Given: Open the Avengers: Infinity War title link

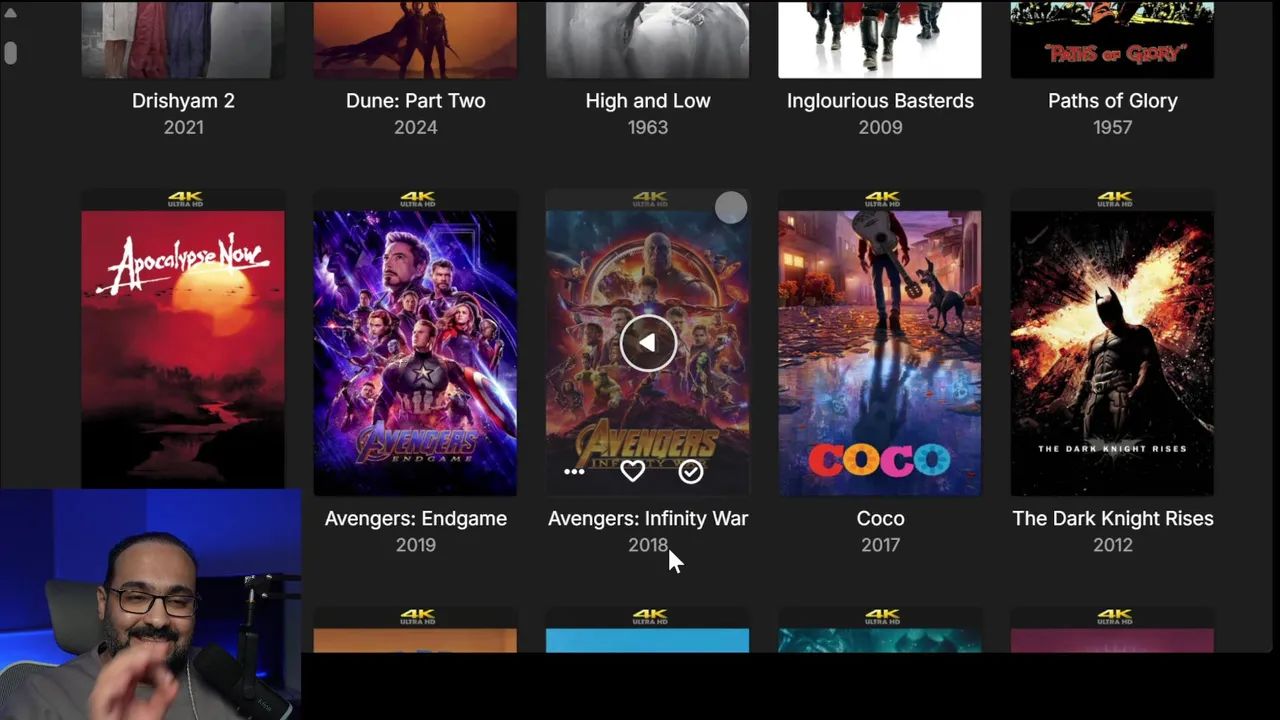Looking at the screenshot, I should pos(648,518).
